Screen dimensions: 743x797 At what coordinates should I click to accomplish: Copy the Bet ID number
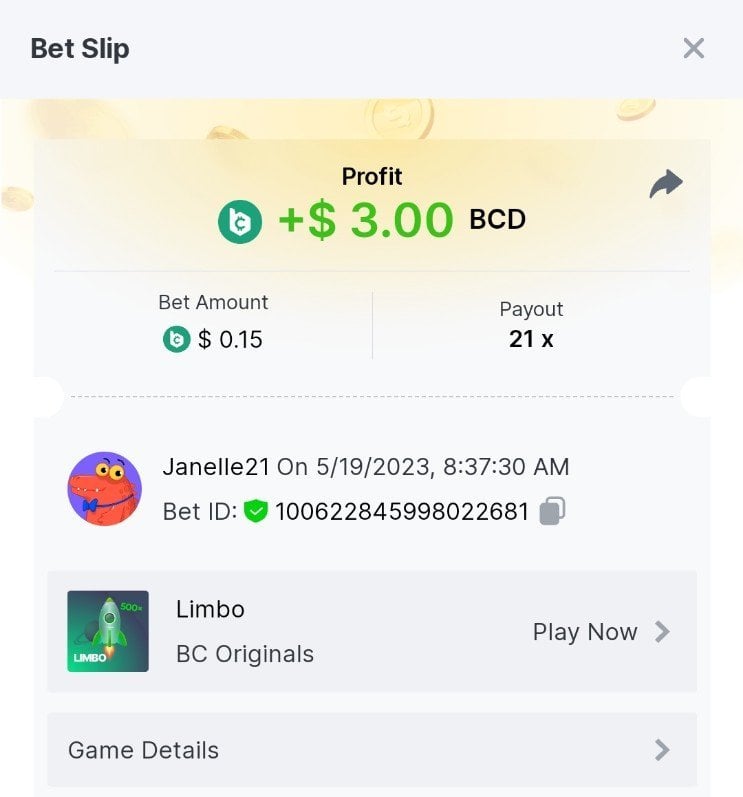pos(552,512)
